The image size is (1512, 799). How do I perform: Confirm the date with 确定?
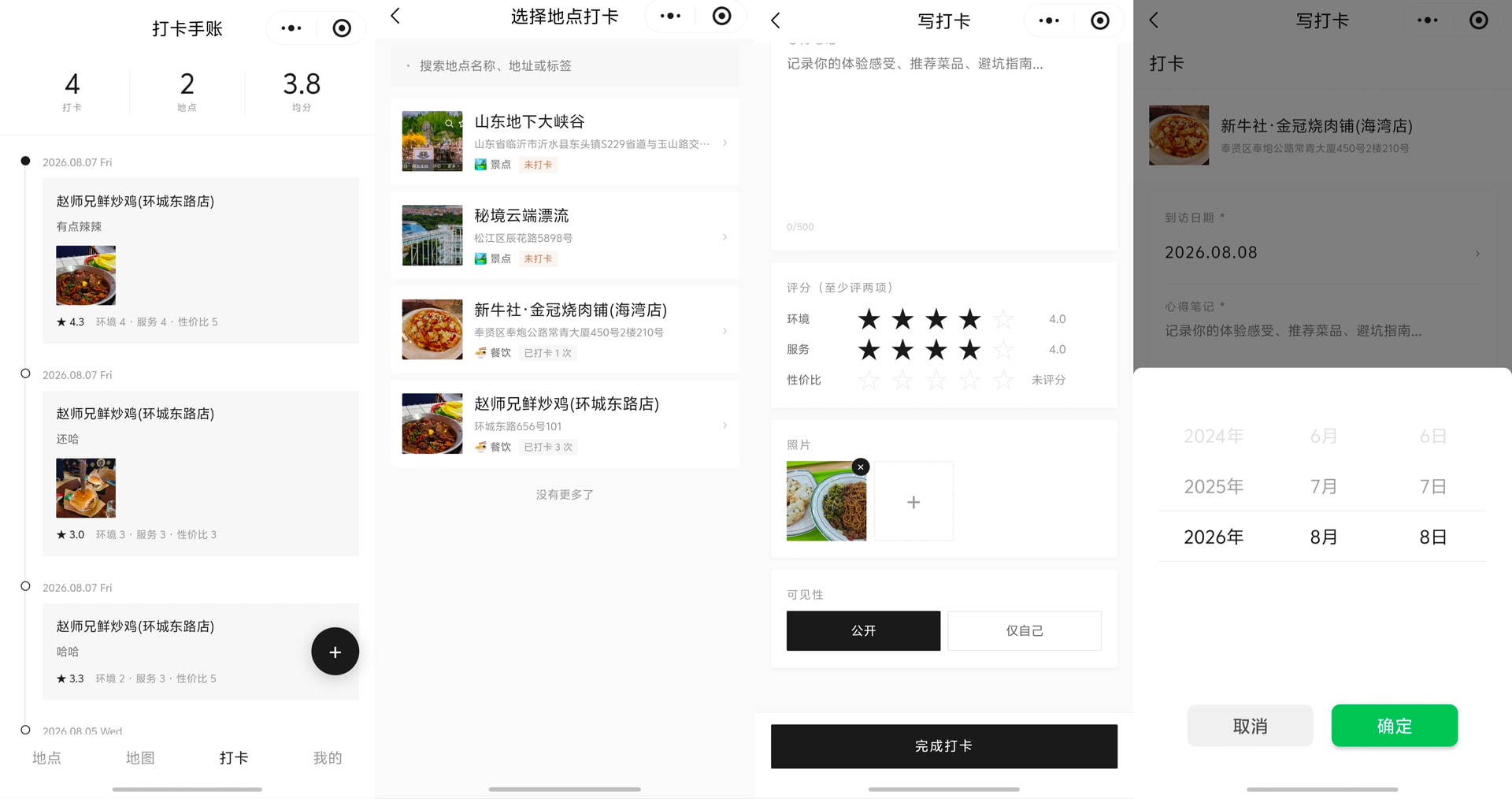click(x=1394, y=726)
